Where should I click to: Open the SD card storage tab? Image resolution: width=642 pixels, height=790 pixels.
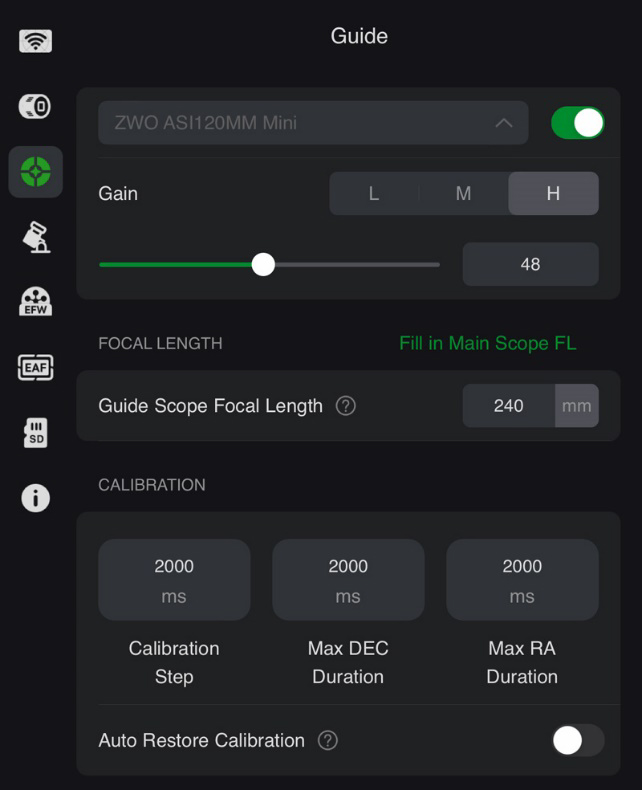click(x=35, y=432)
